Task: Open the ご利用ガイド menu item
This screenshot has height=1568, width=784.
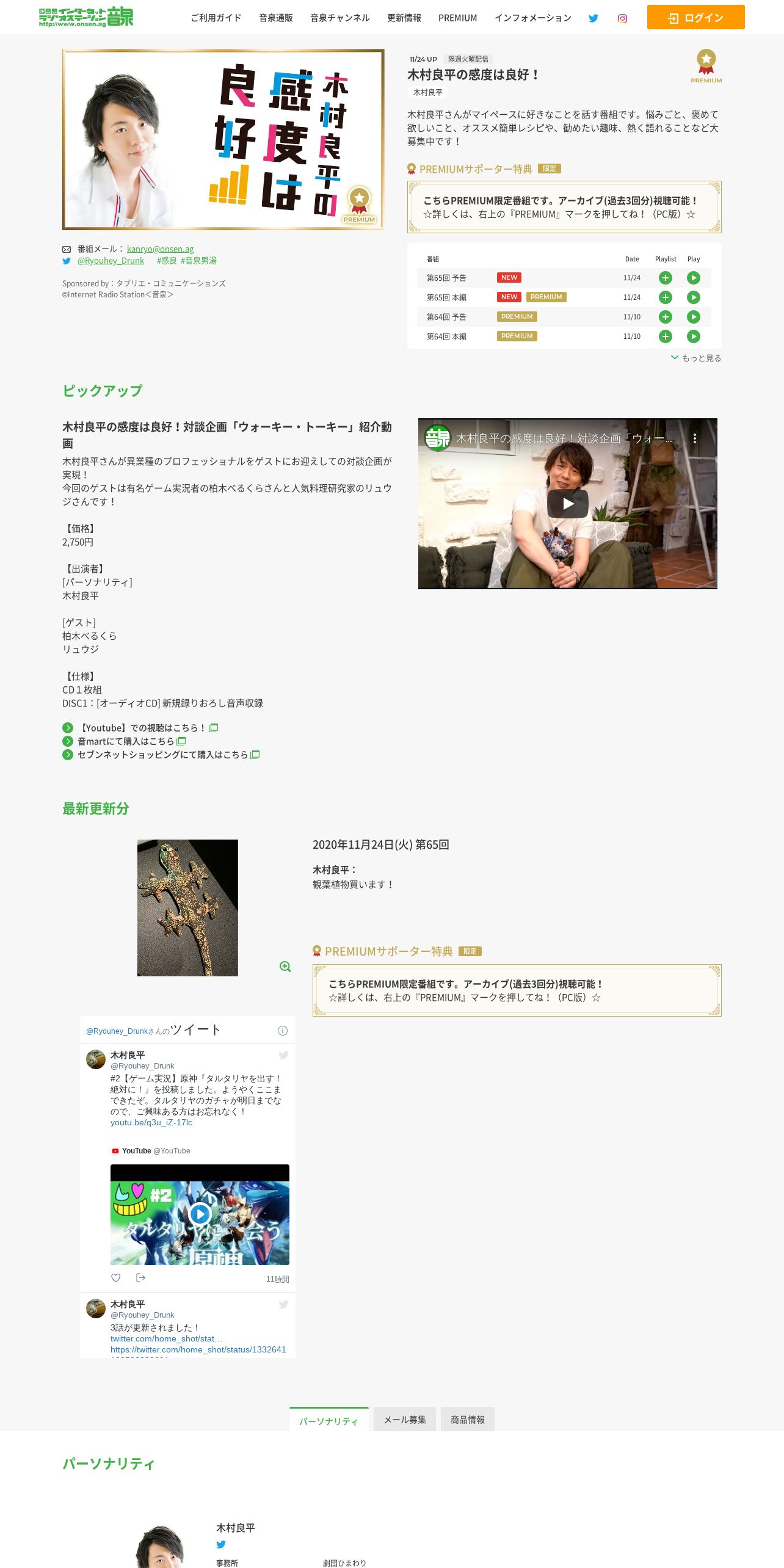Action: tap(216, 18)
